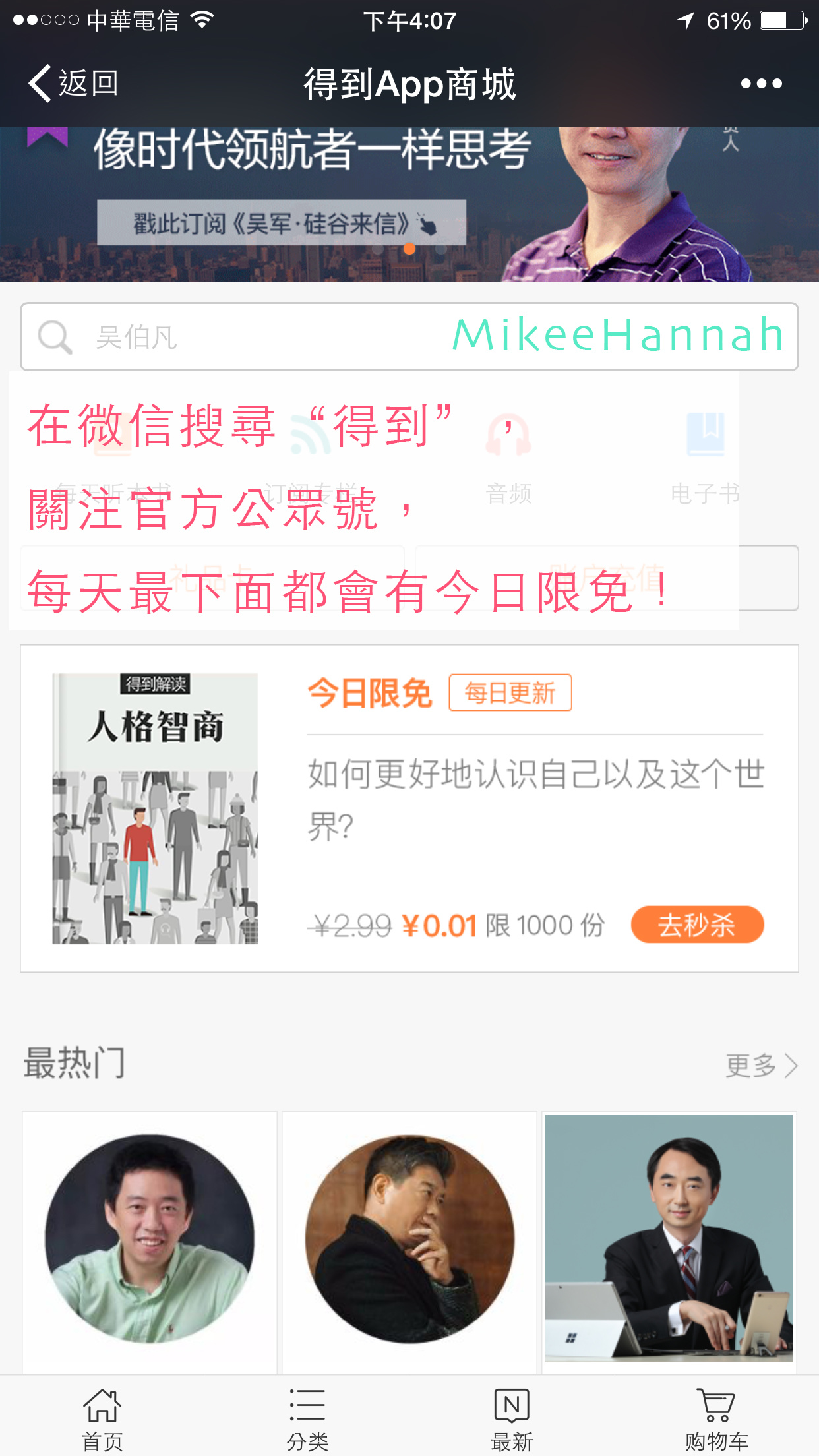Switch to the 分类 categories tab
819x1456 pixels.
click(307, 1418)
